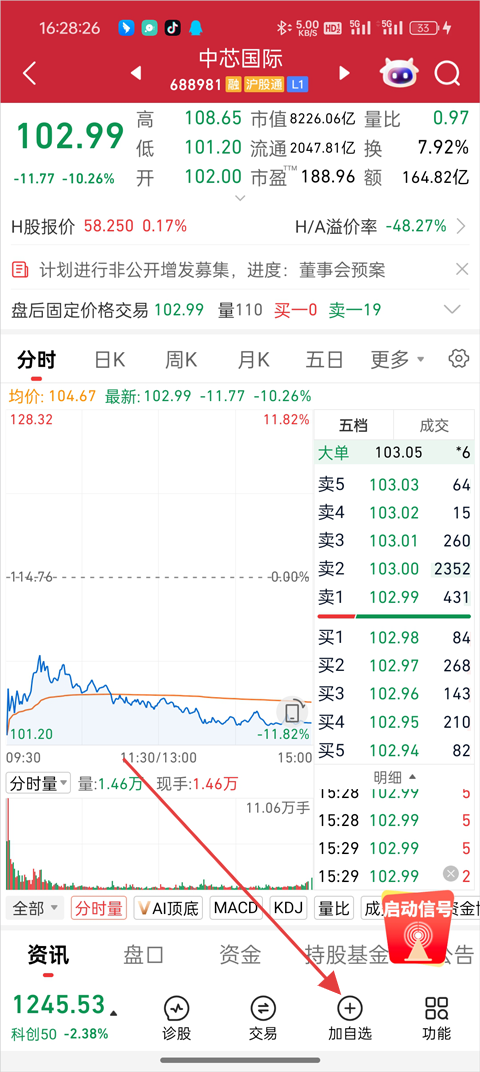This screenshot has height=1072, width=480.
Task: Select the MACD indicator
Action: (236, 908)
